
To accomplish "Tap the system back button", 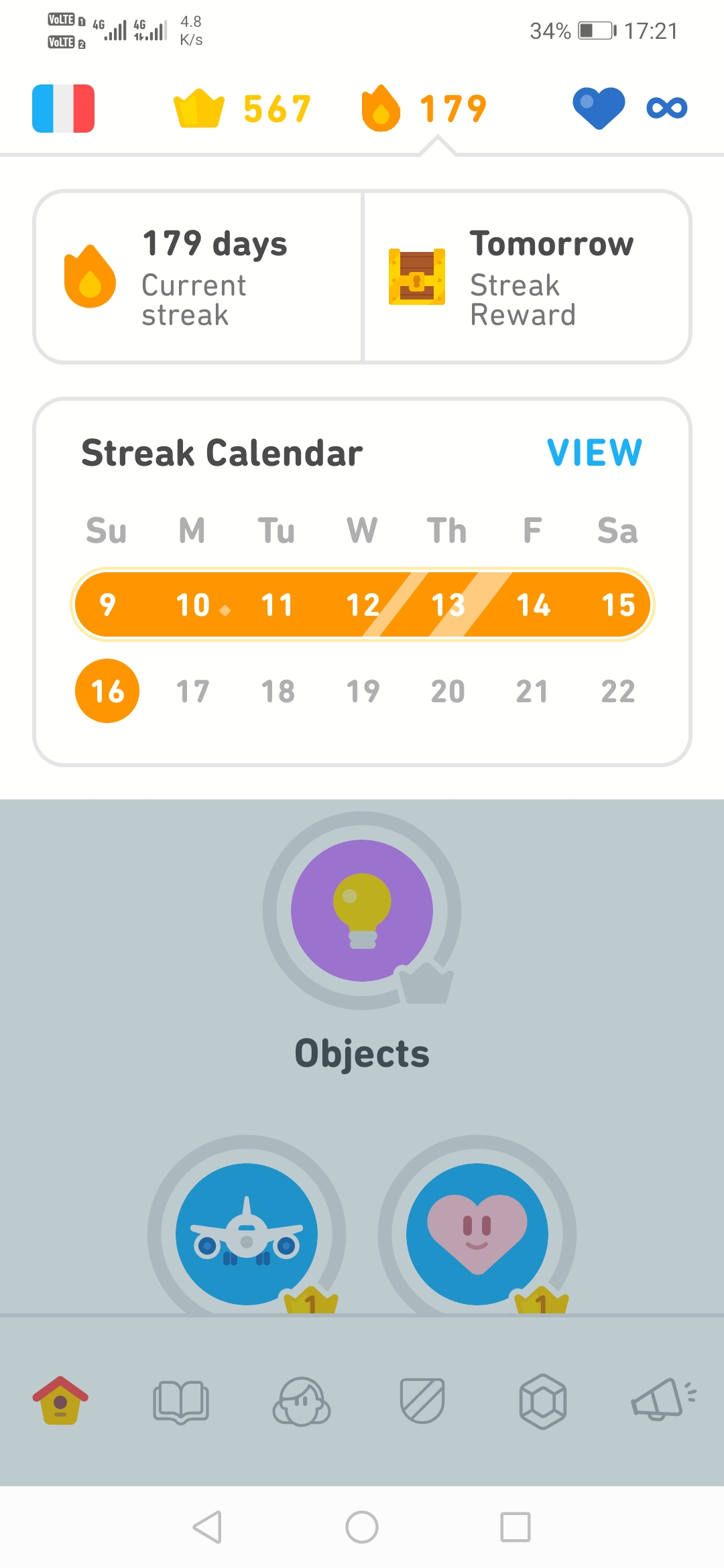I will pos(208,1527).
